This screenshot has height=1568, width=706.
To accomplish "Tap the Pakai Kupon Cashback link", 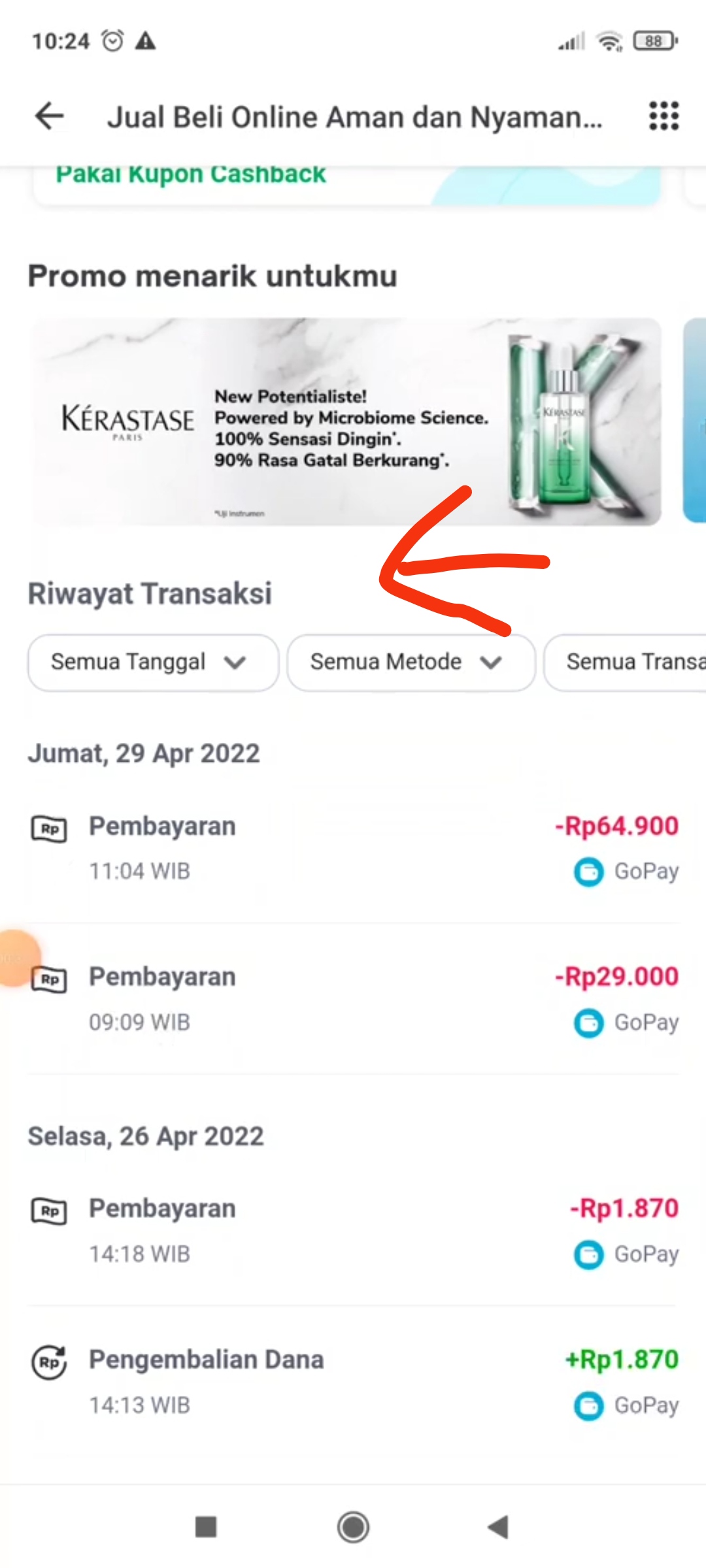I will click(x=190, y=173).
